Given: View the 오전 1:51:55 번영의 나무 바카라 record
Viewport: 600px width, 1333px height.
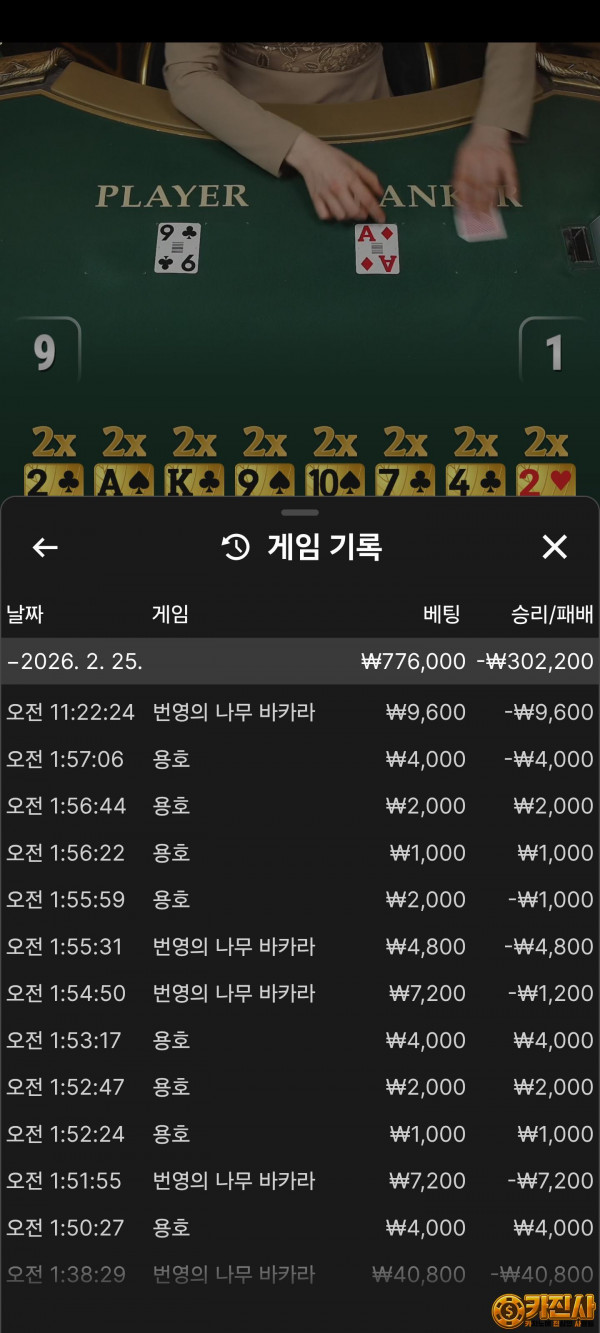Looking at the screenshot, I should (x=300, y=1181).
